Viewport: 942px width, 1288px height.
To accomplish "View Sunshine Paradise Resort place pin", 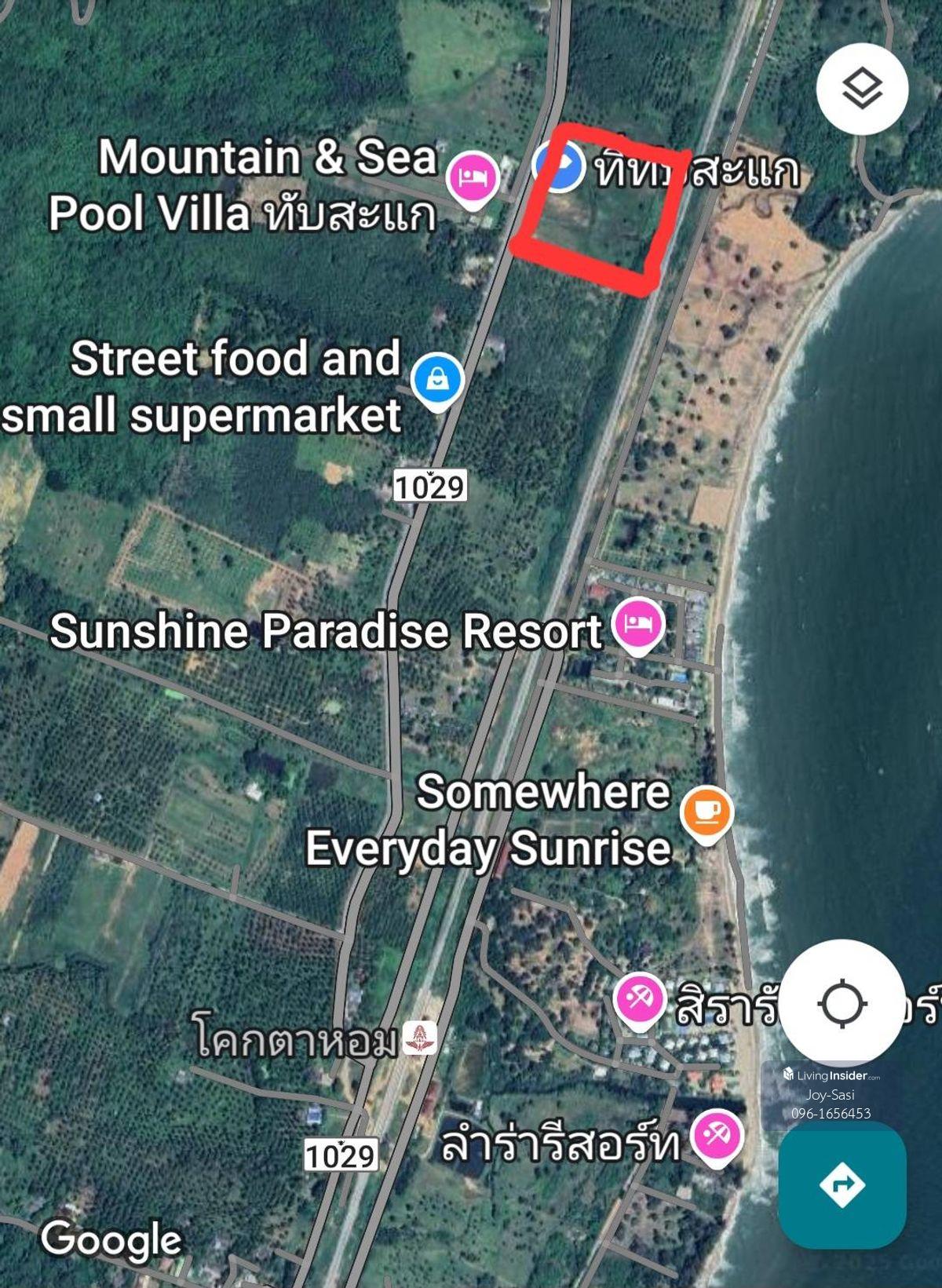I will coord(638,625).
